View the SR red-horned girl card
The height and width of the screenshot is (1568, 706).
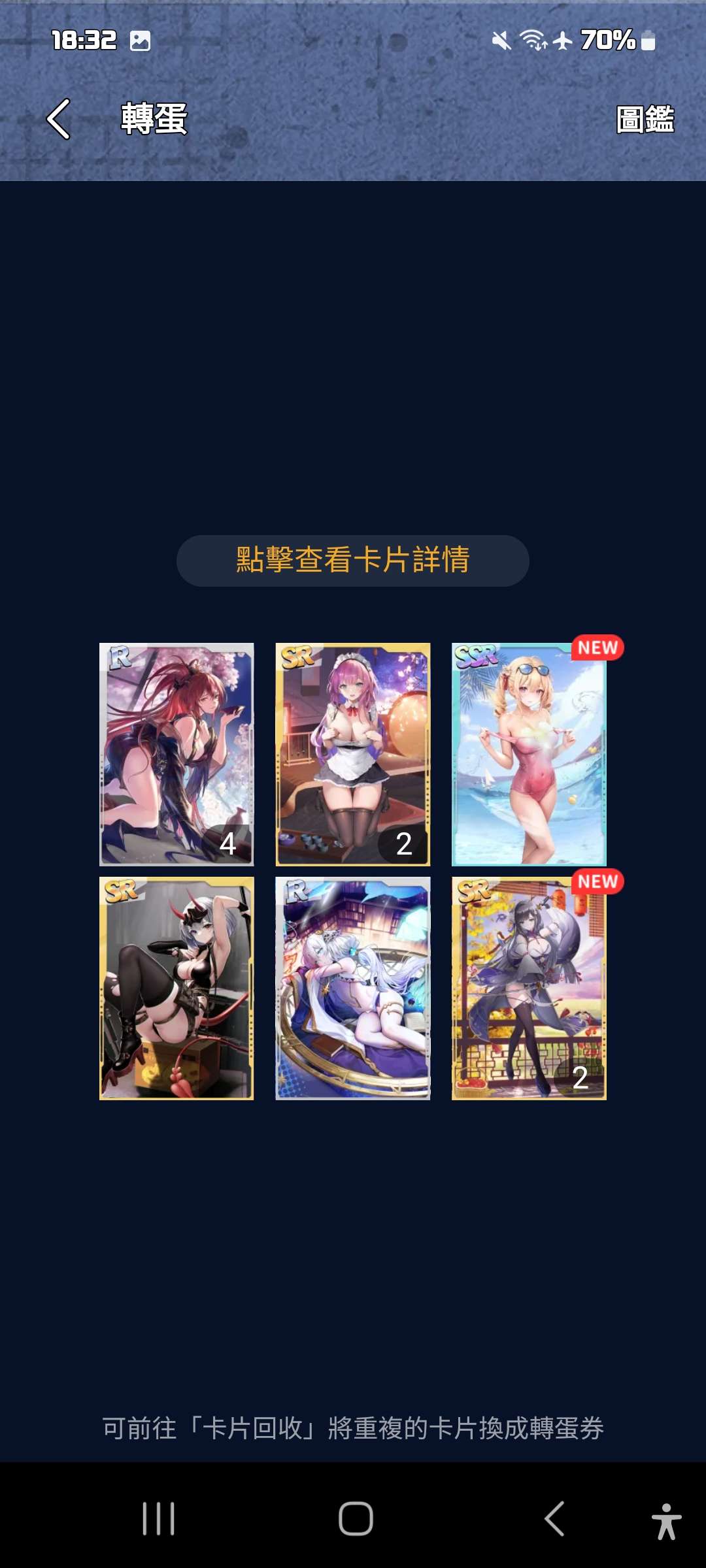coord(176,988)
